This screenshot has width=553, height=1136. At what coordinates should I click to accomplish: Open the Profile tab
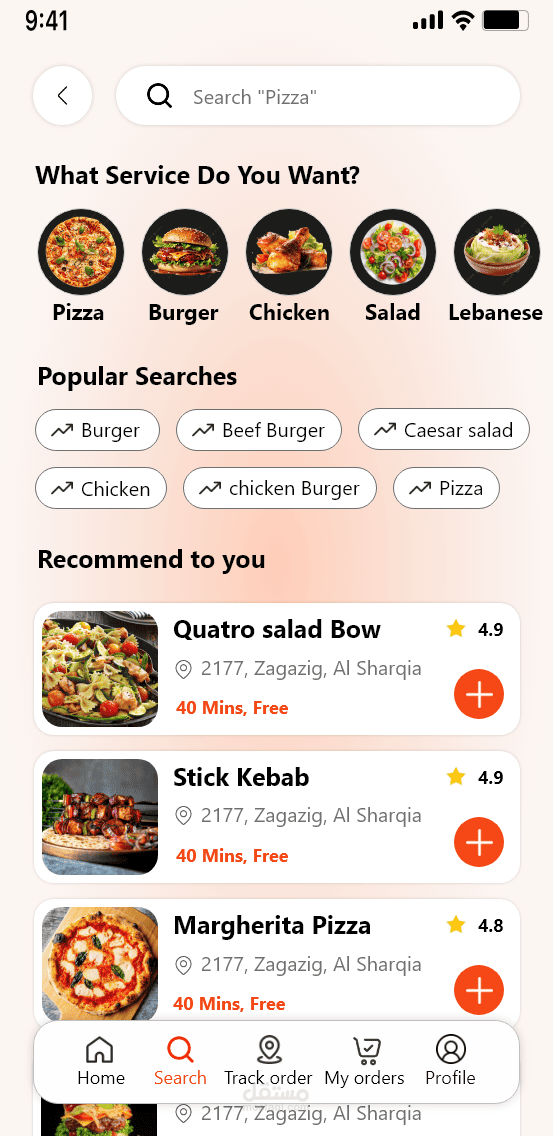450,1061
